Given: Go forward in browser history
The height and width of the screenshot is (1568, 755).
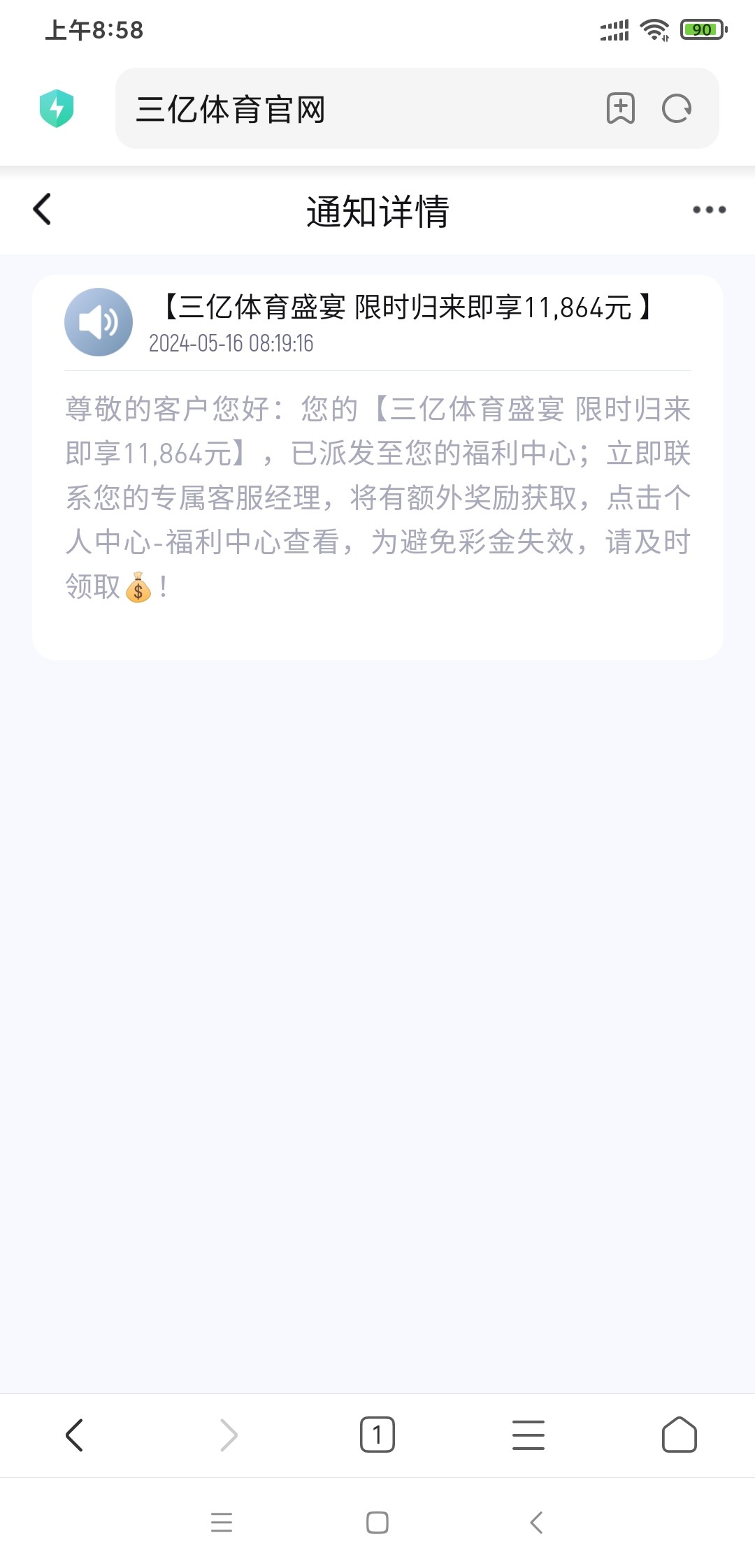Looking at the screenshot, I should (226, 1435).
